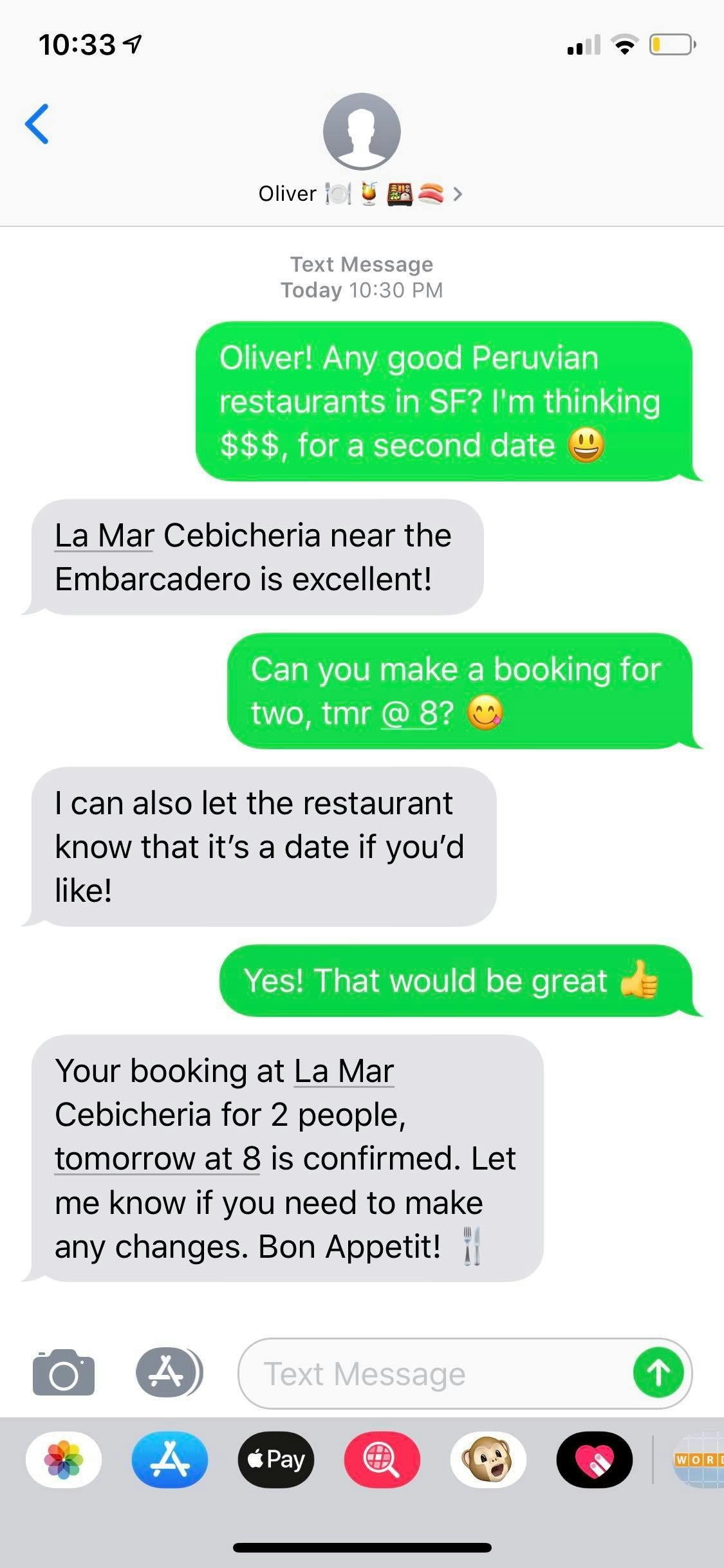Tap the underlined "@ 8" time link

point(409,713)
